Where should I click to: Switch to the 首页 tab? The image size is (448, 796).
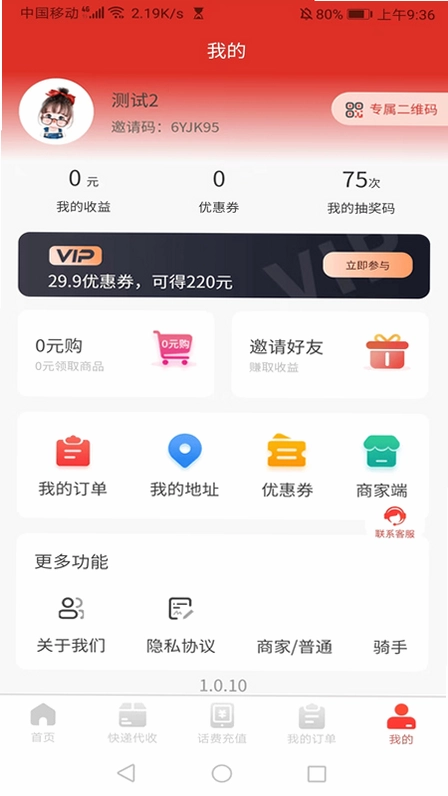pyautogui.click(x=43, y=723)
